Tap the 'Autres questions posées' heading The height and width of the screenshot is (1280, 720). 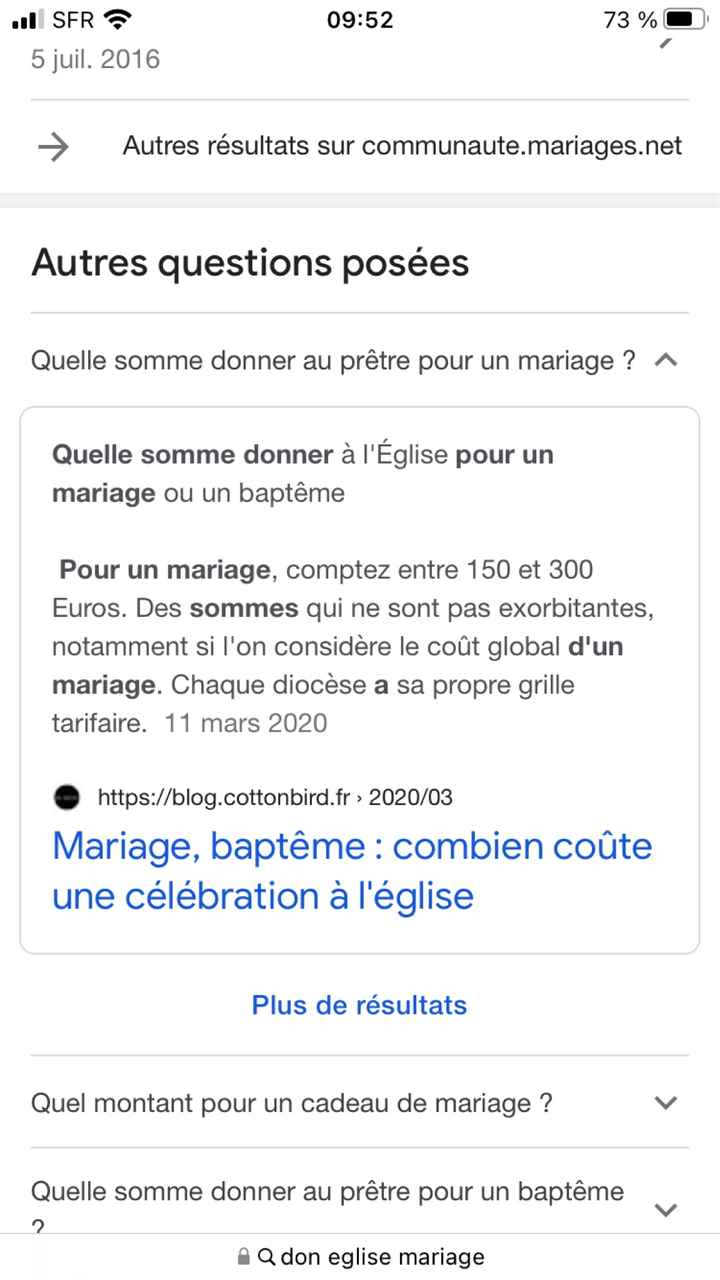pyautogui.click(x=250, y=262)
